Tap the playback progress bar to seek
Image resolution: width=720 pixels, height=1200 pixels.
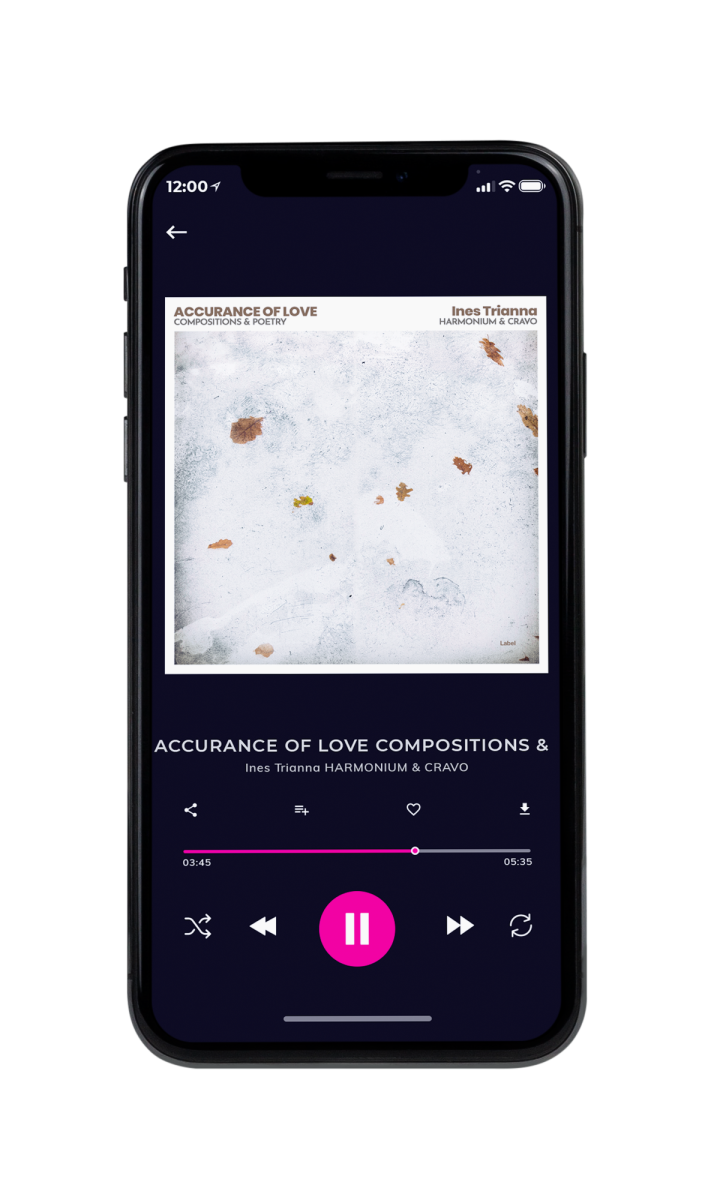click(x=357, y=851)
